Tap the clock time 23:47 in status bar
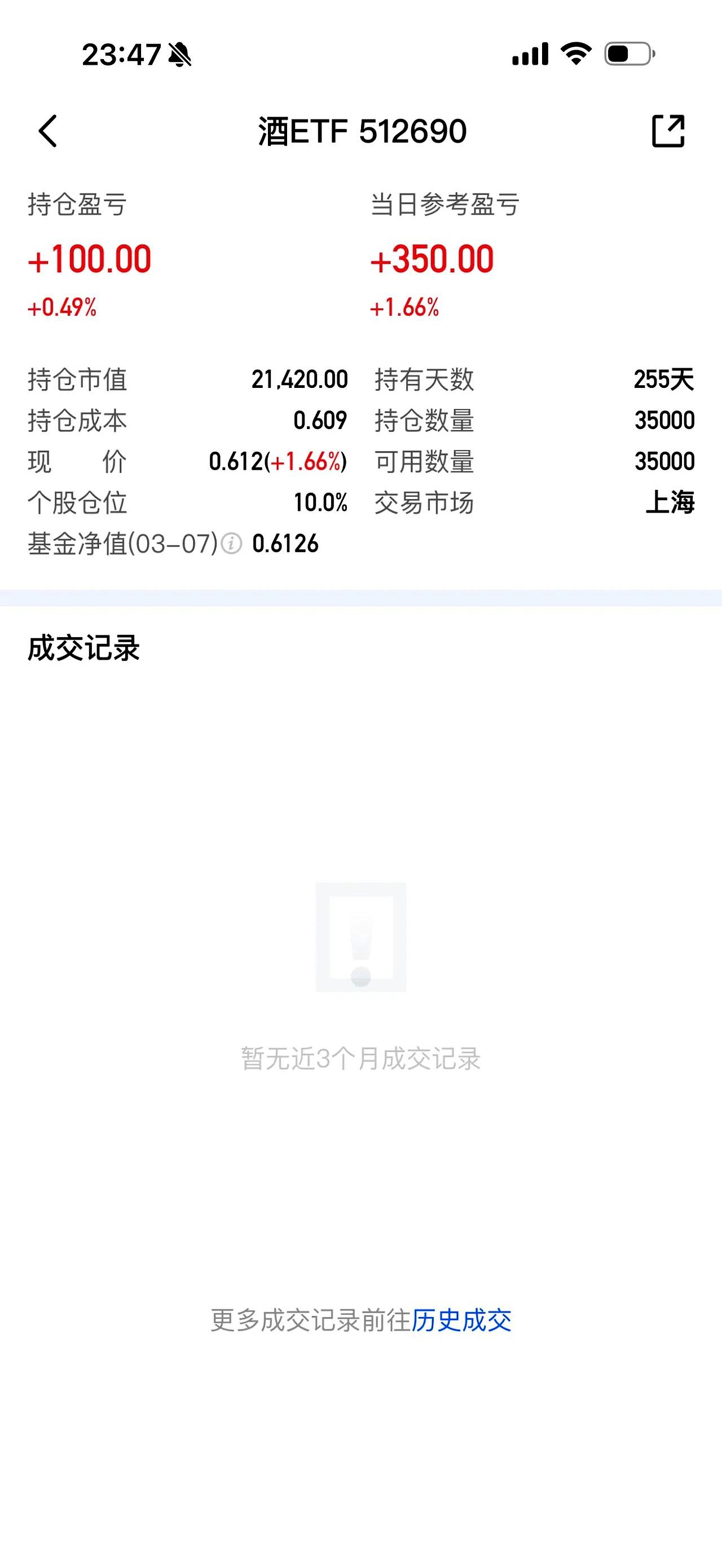Viewport: 722px width, 1568px height. click(x=121, y=54)
